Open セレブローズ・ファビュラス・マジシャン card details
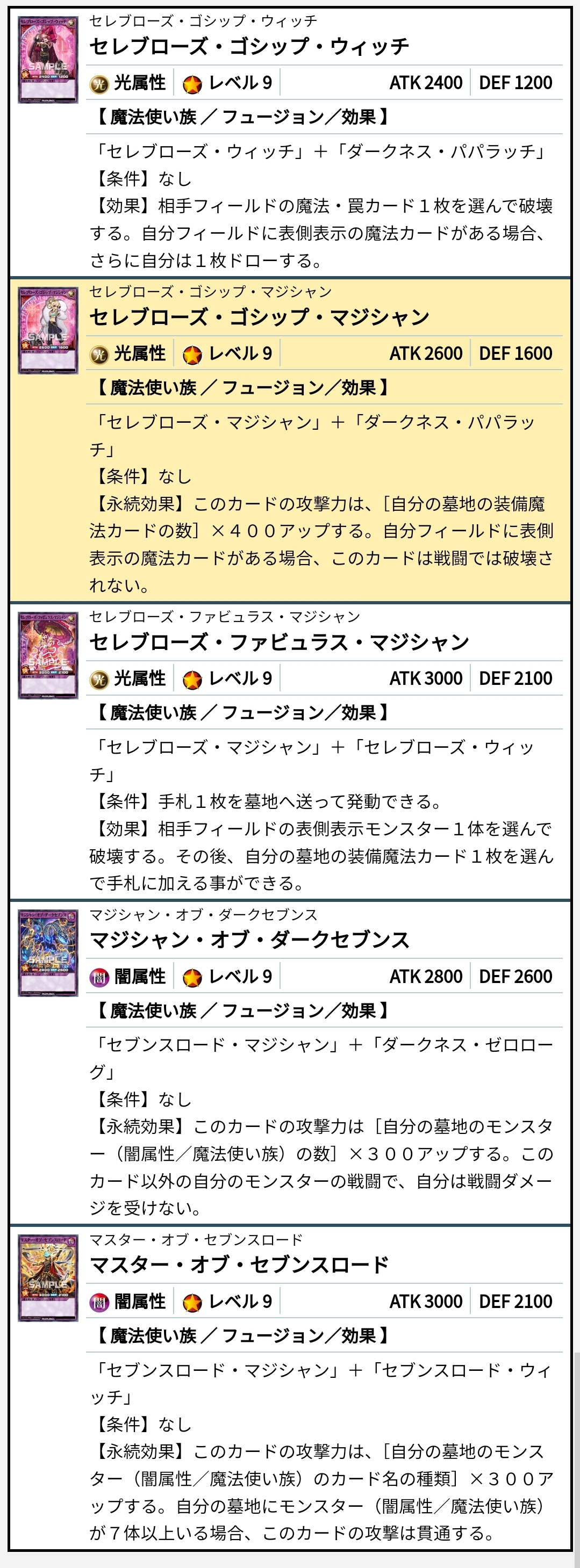580x1568 pixels. (x=279, y=642)
